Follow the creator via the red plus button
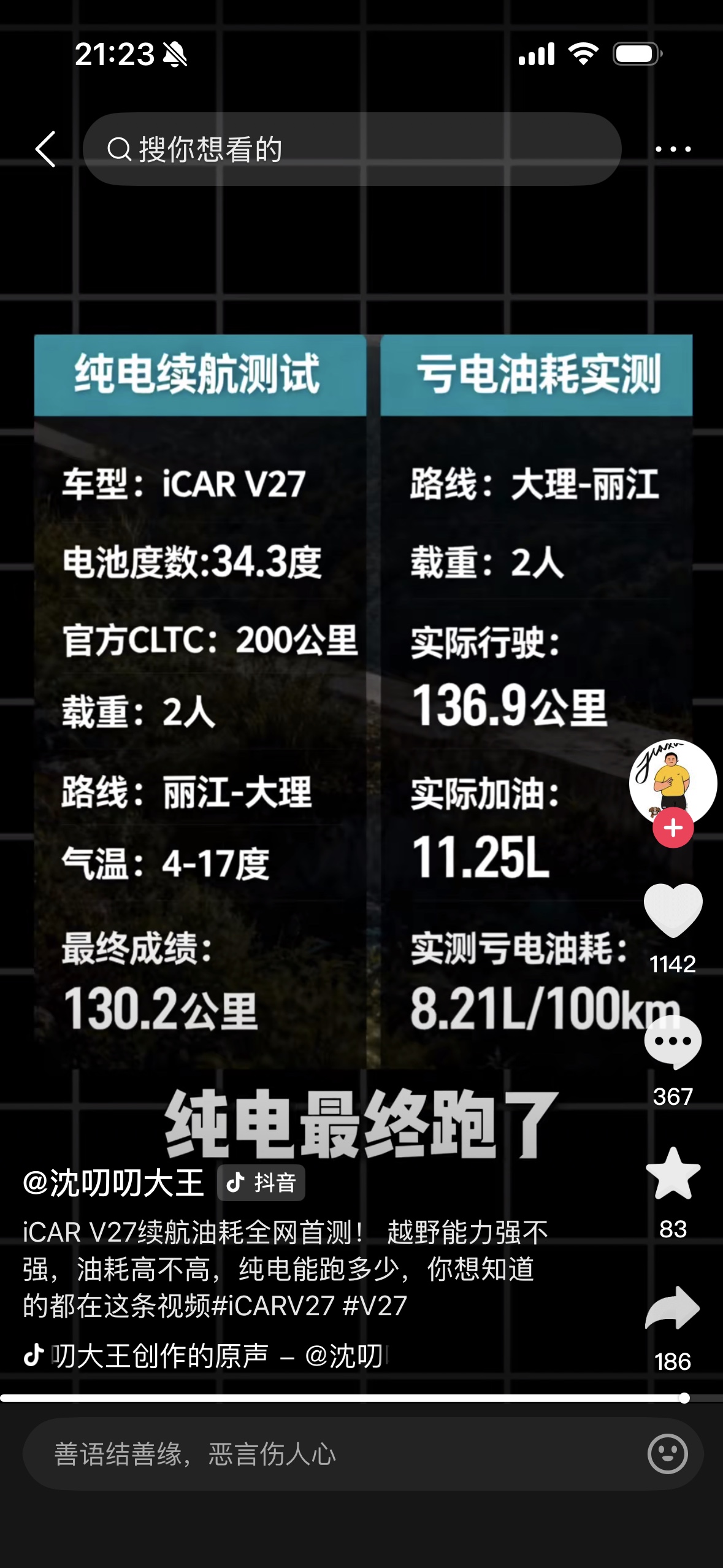 point(672,828)
